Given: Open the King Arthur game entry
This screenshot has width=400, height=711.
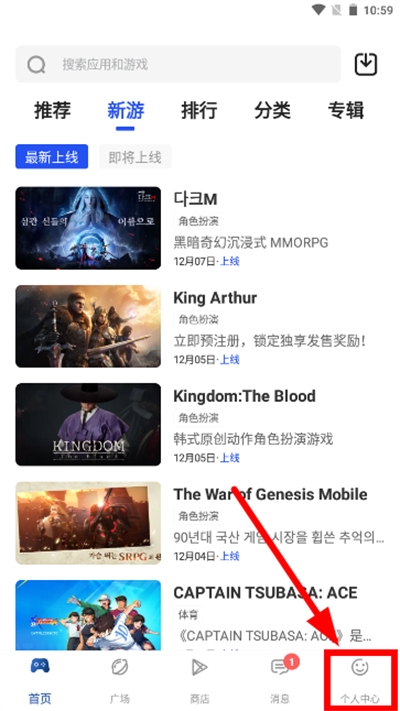Looking at the screenshot, I should tap(200, 326).
